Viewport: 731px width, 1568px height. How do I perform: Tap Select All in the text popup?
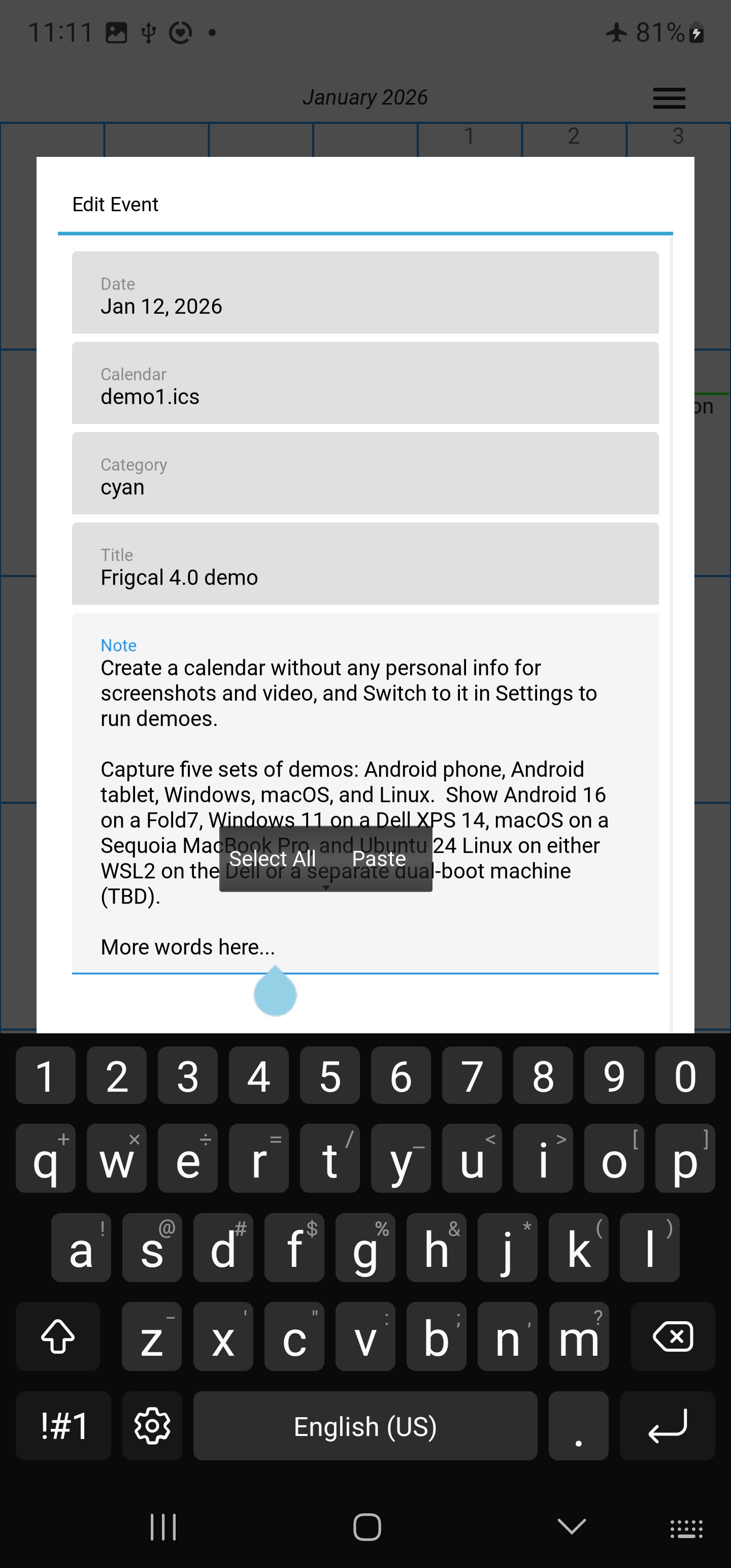[272, 858]
